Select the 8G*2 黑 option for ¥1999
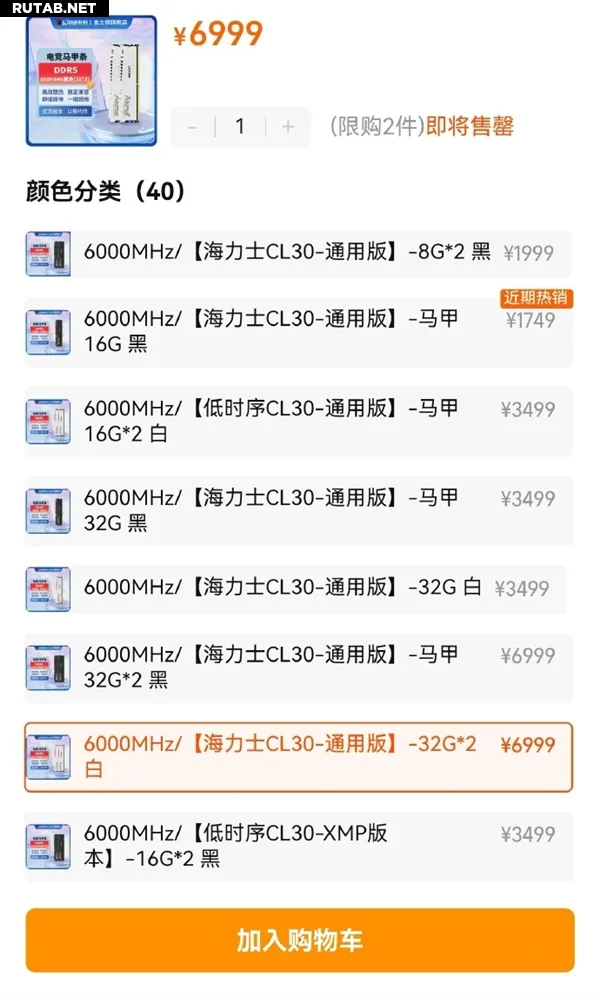Screen dimensions: 600x996 298,253
